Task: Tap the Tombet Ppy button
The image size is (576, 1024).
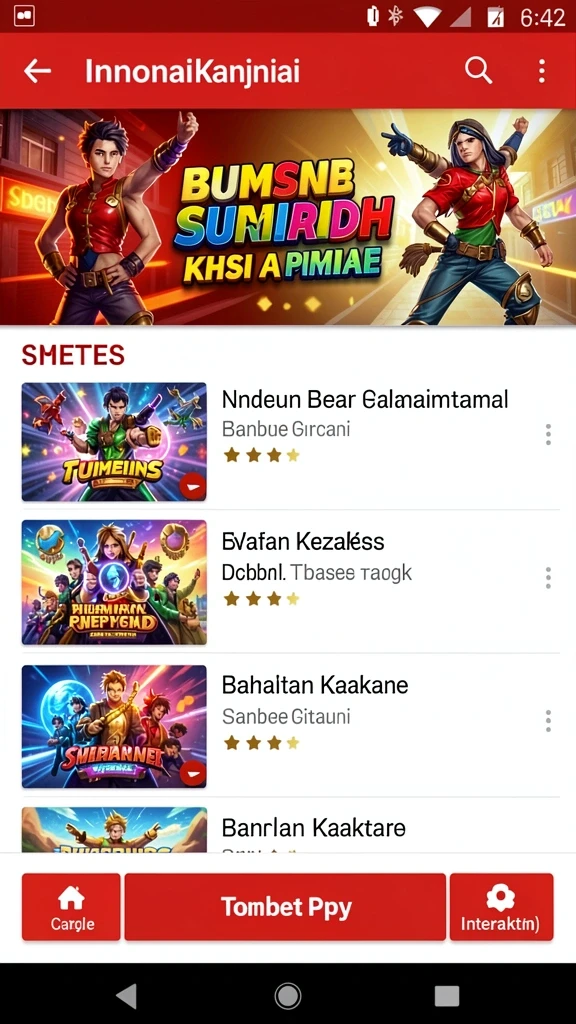Action: 285,907
